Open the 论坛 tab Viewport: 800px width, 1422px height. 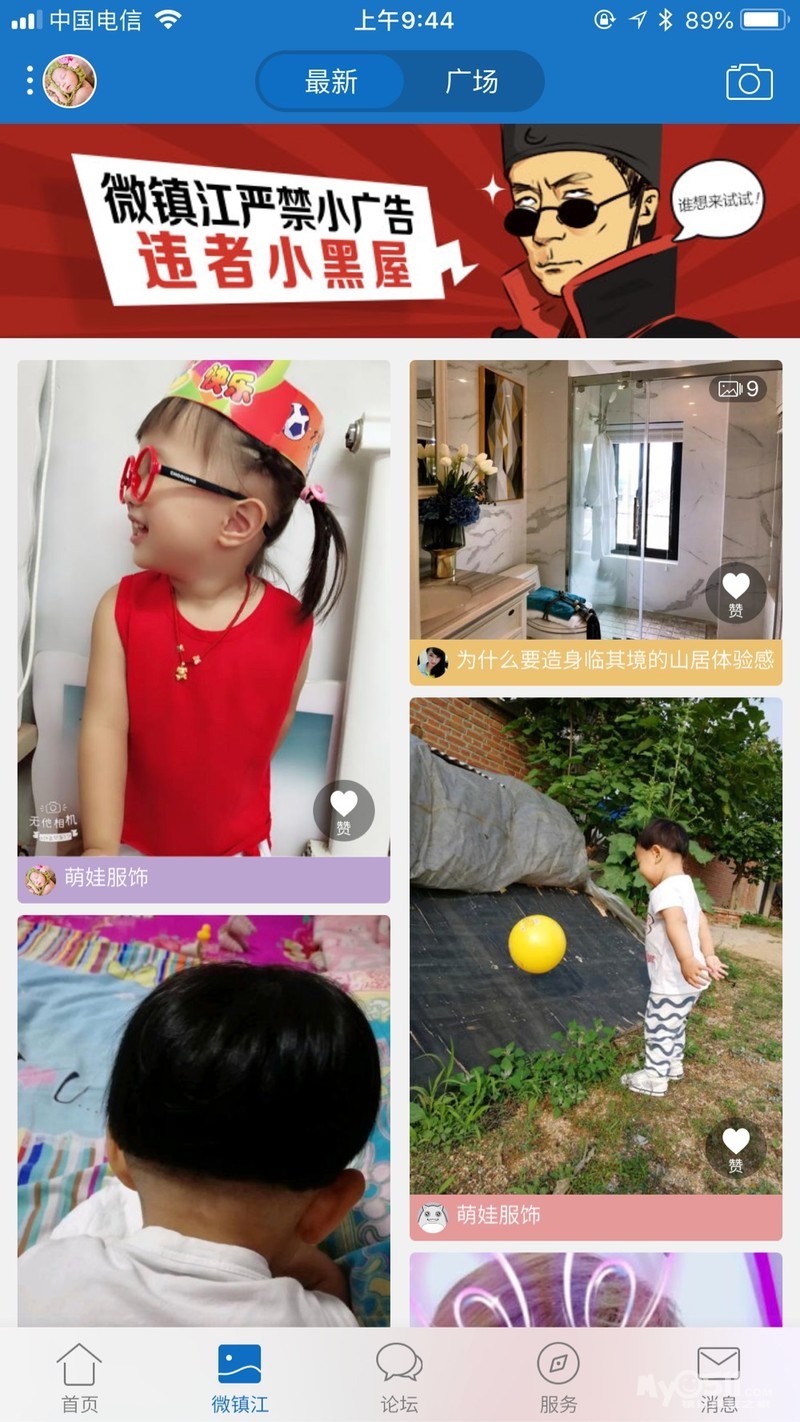click(x=399, y=1378)
